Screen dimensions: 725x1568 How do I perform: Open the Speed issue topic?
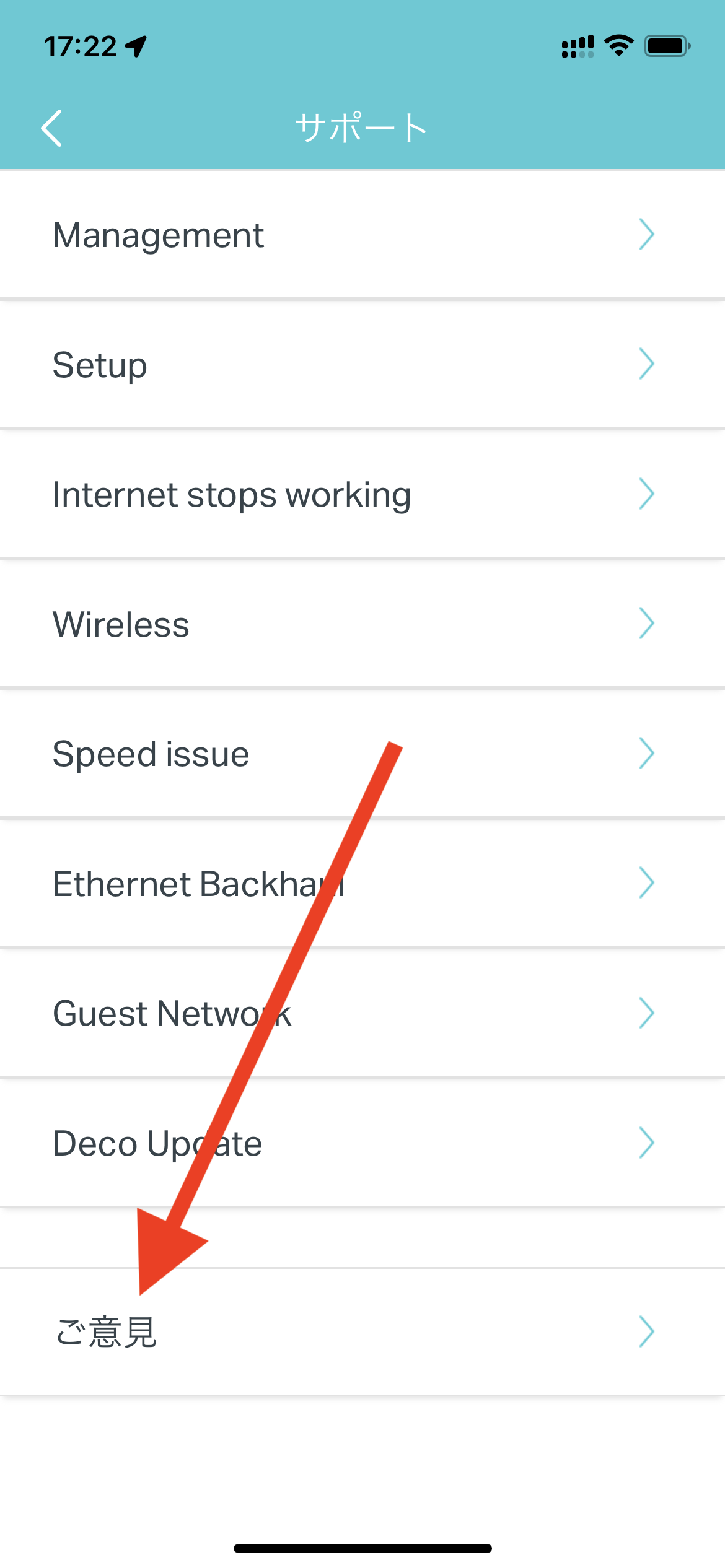point(362,754)
